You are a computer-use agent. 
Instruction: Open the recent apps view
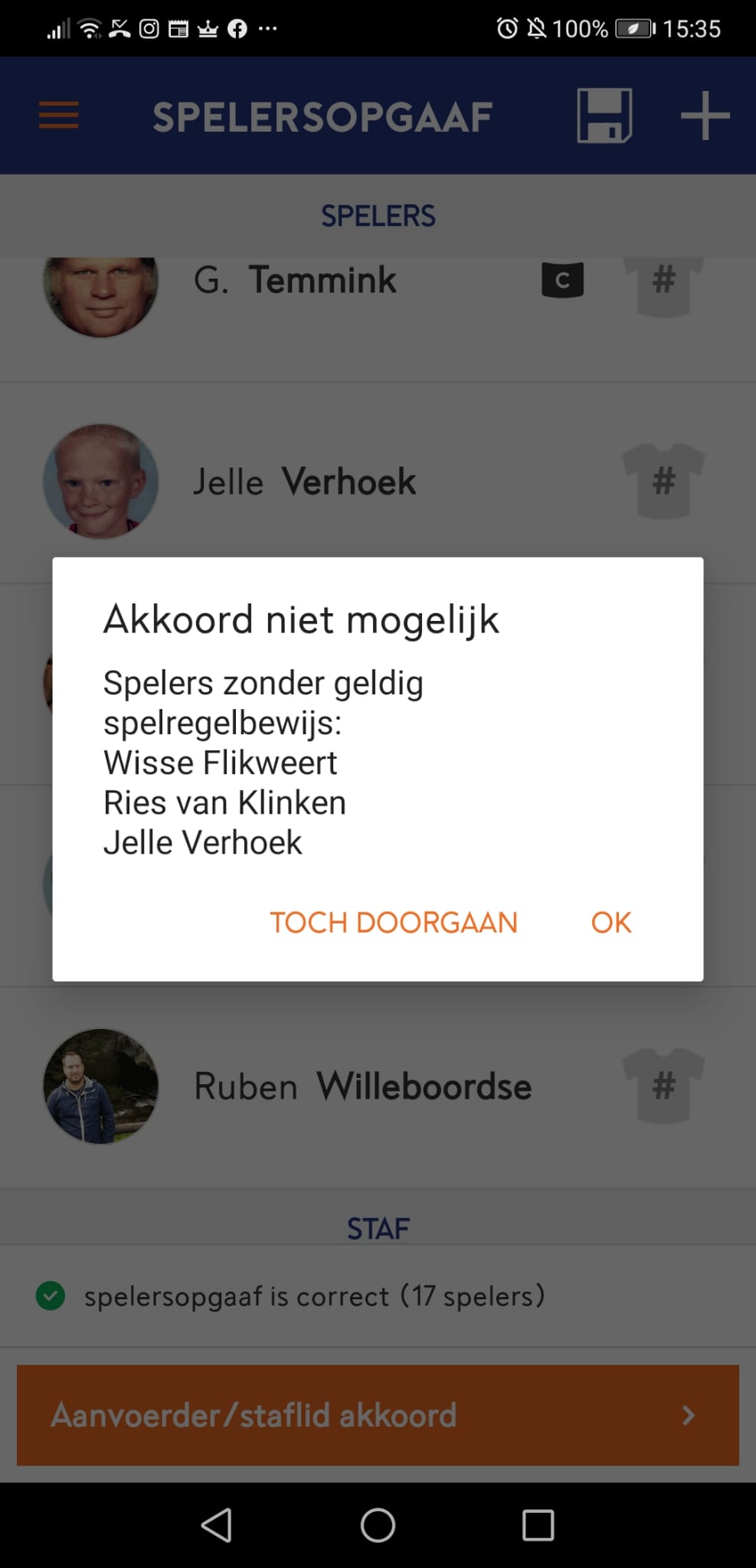pyautogui.click(x=538, y=1525)
